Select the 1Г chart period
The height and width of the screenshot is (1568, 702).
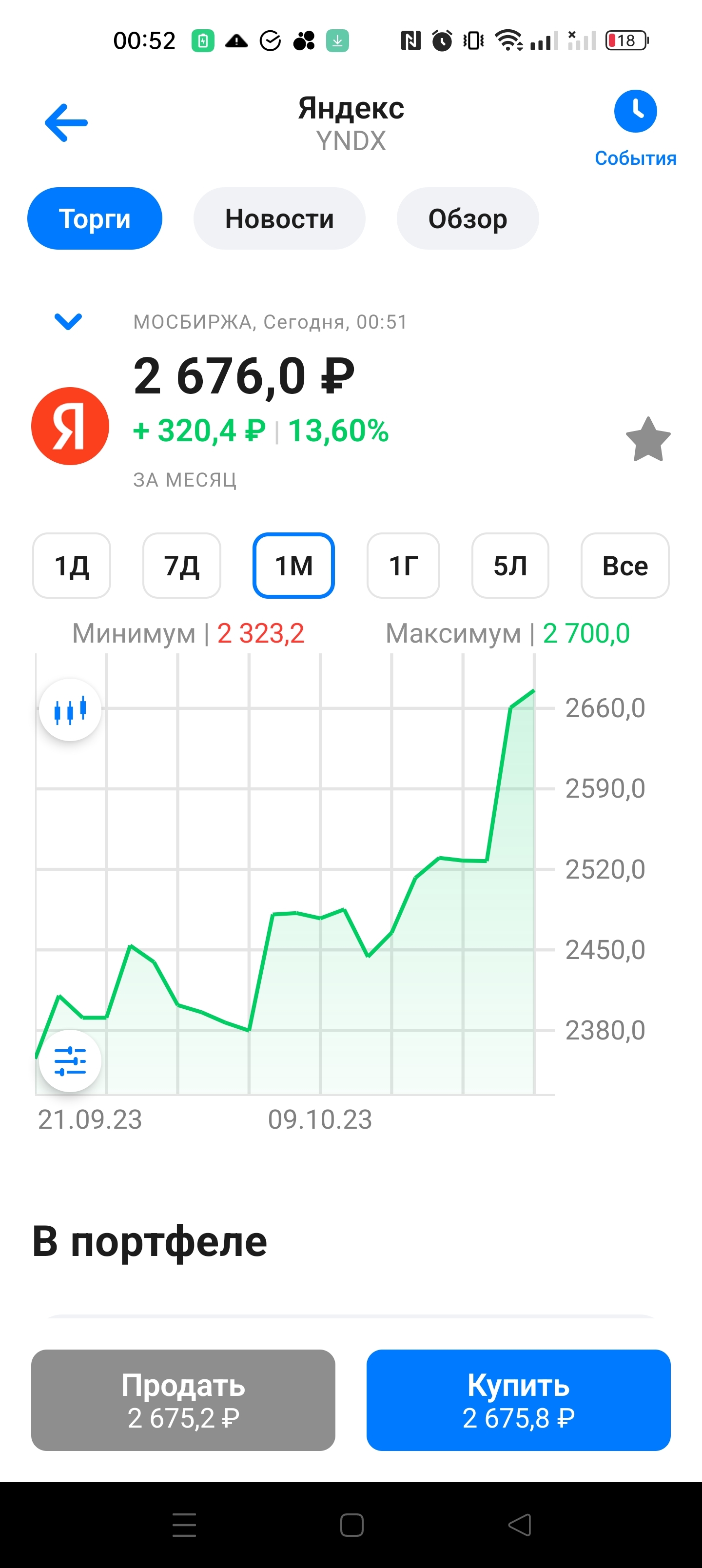(403, 566)
